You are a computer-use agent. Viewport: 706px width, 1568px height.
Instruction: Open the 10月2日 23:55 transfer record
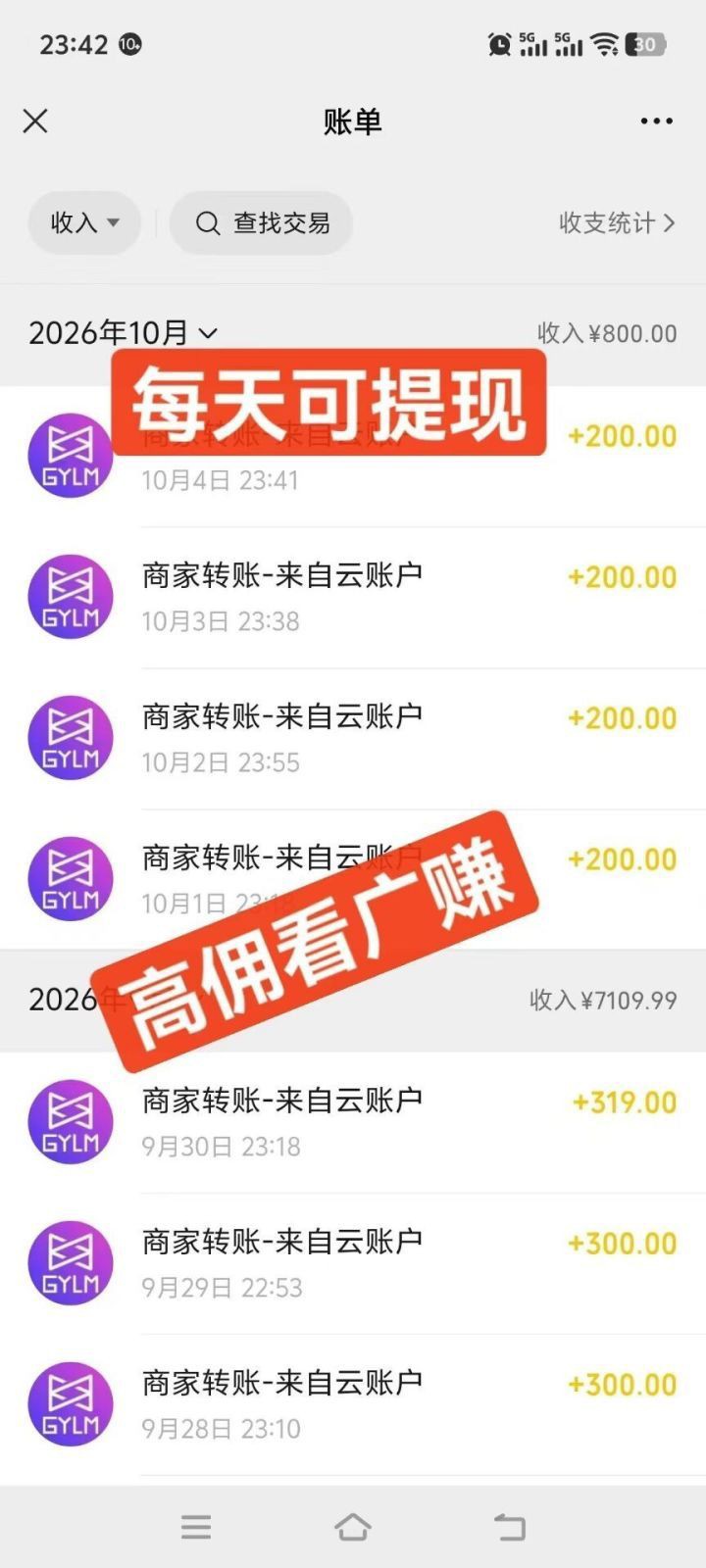pos(353,739)
